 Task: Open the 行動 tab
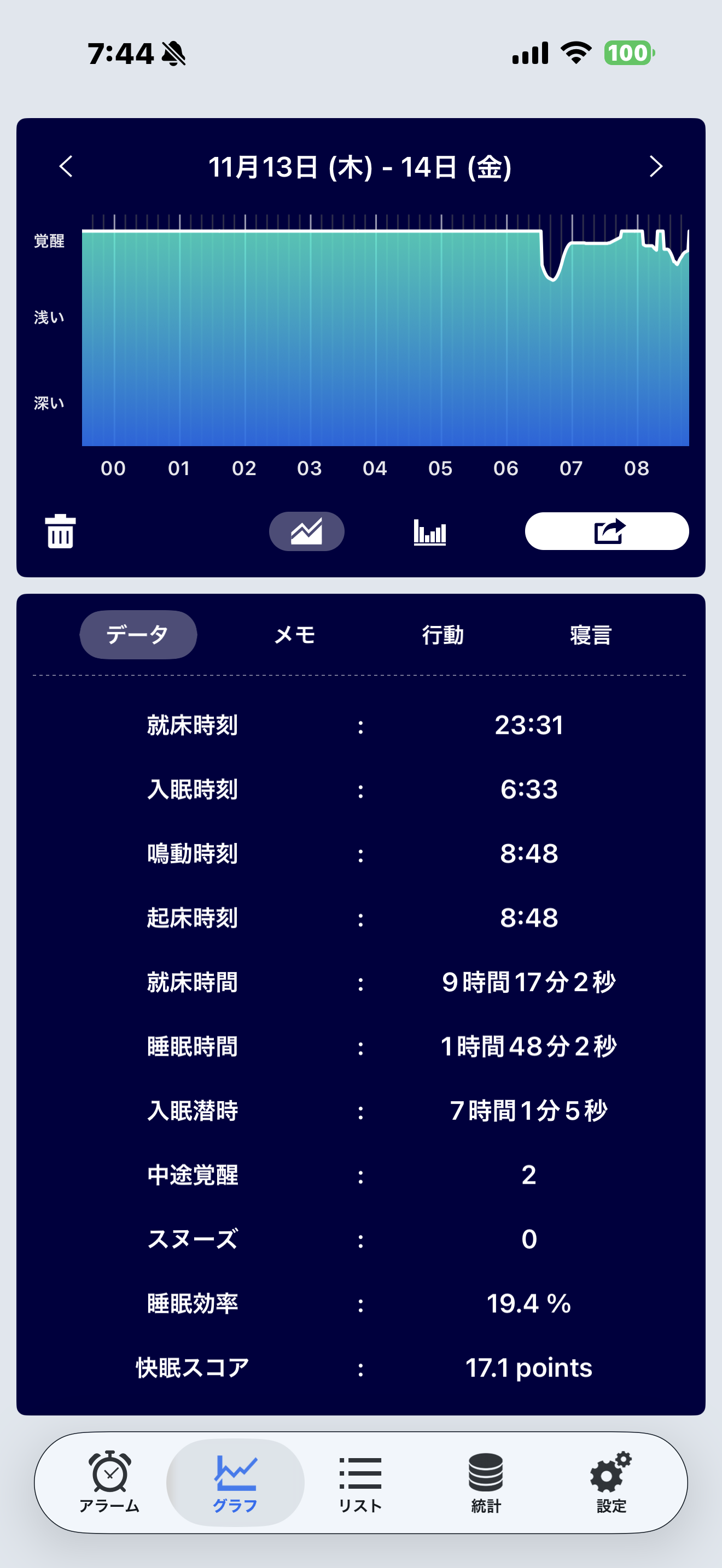(442, 635)
